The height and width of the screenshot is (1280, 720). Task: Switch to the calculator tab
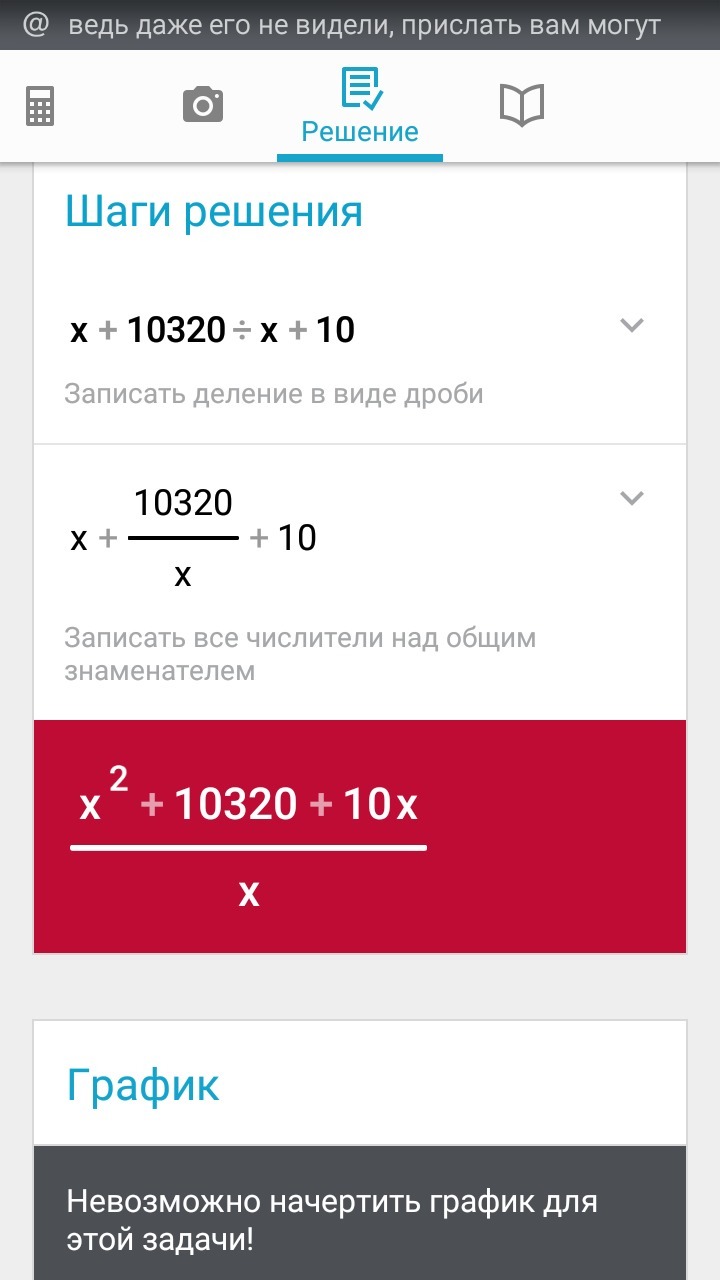(40, 106)
